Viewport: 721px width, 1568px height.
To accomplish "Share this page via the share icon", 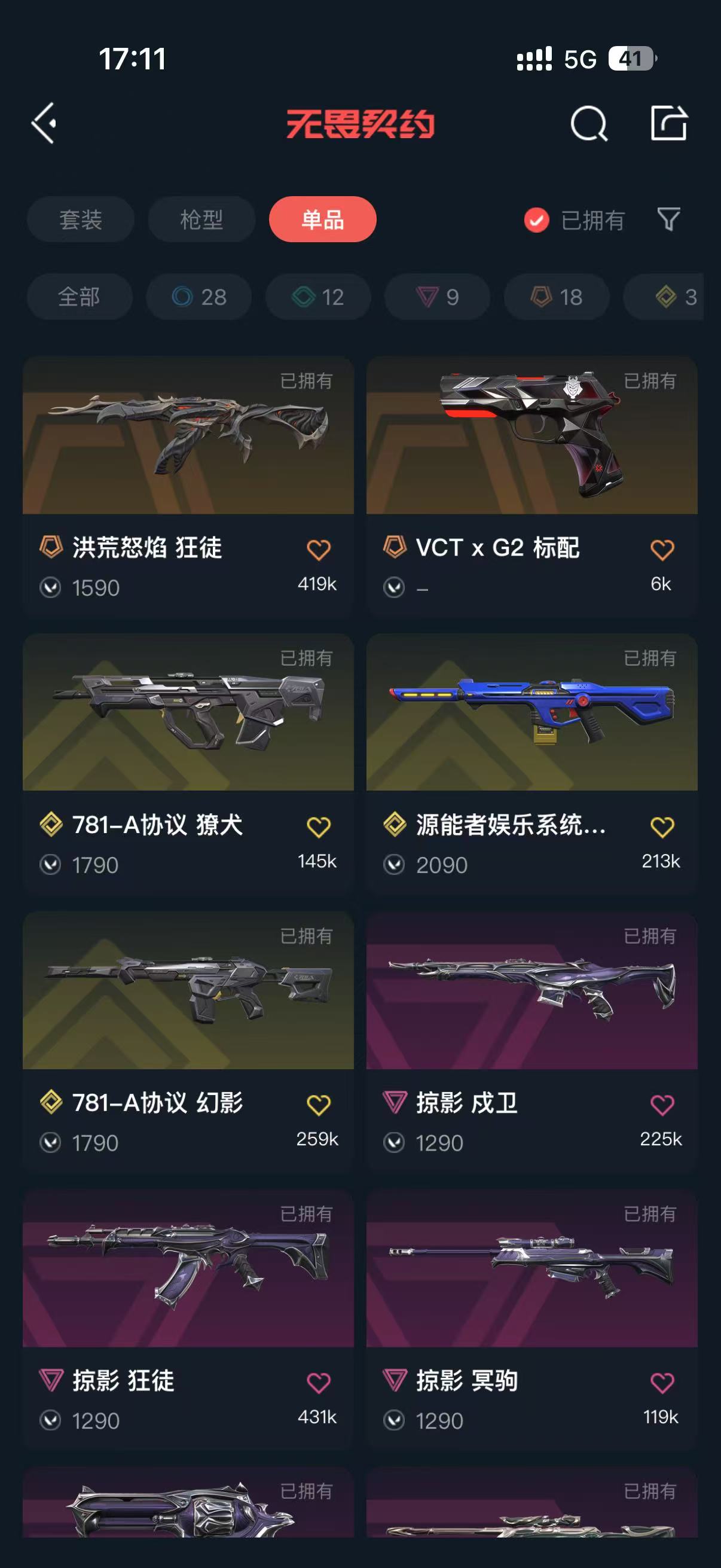I will tap(668, 124).
